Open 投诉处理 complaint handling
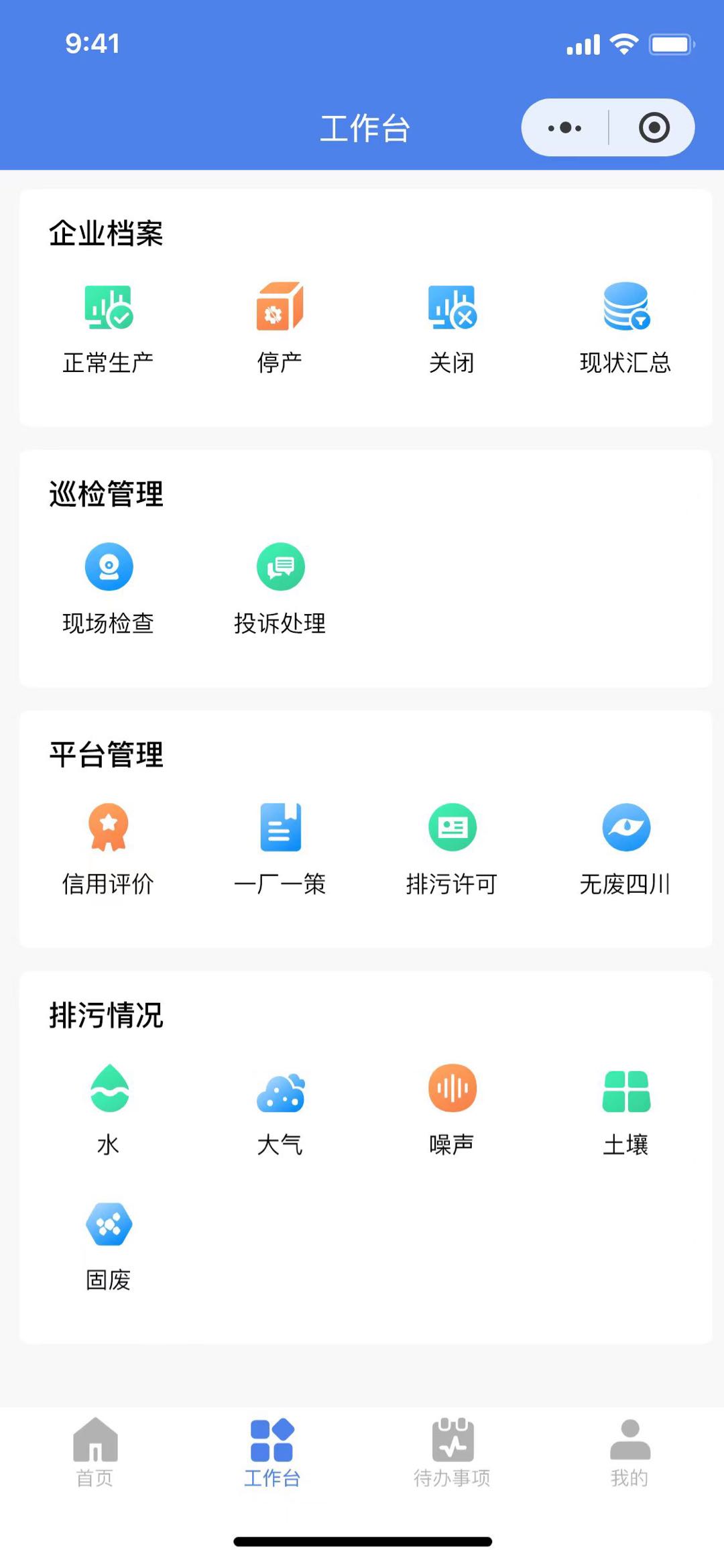 pos(280,587)
